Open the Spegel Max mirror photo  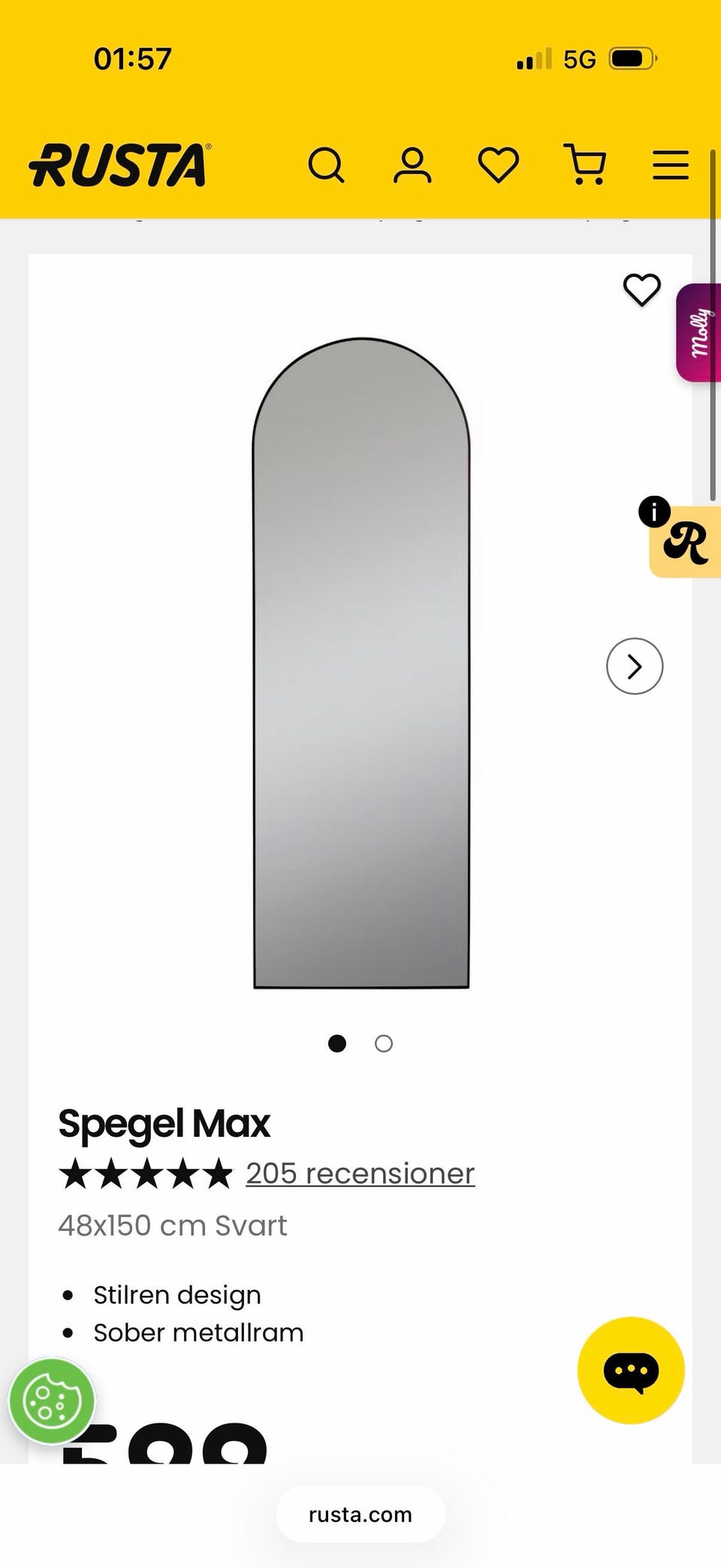361,663
